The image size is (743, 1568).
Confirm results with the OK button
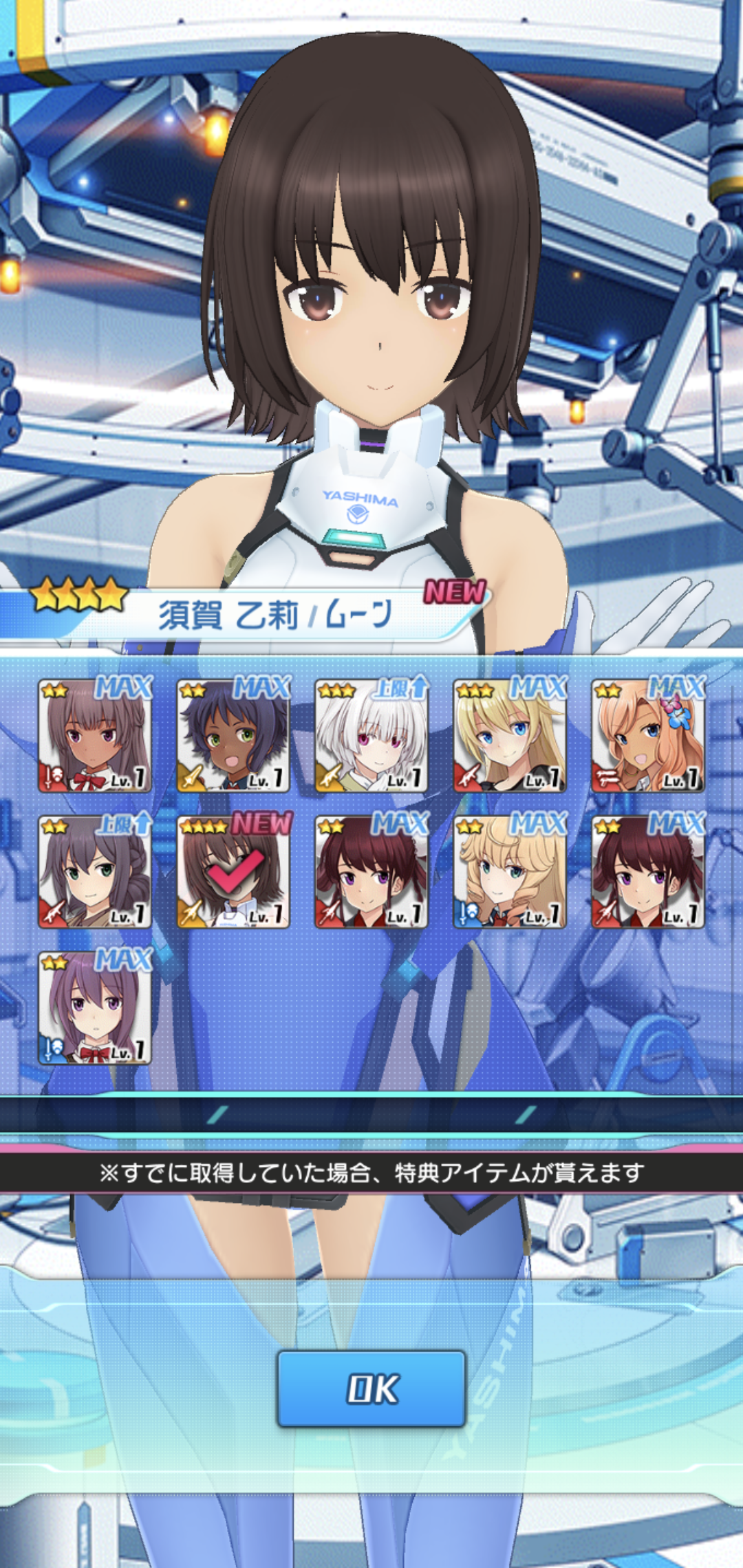pos(371,1389)
